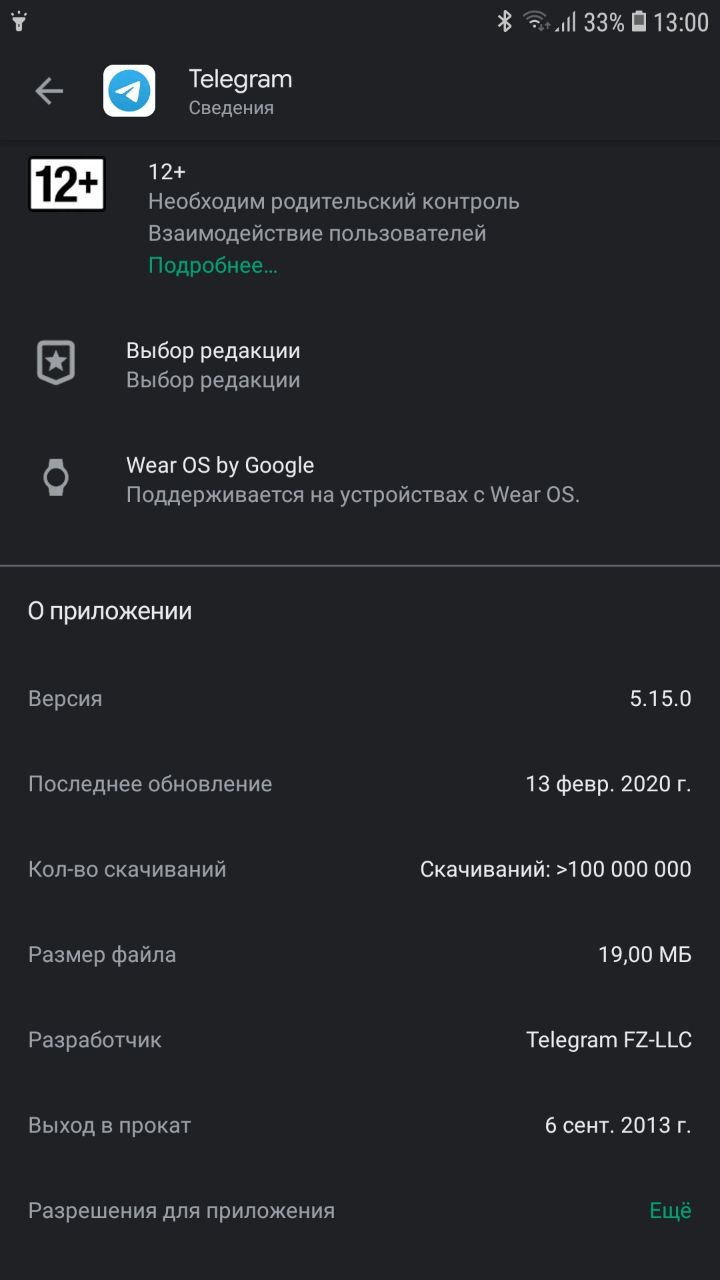Go back using the arrow icon
This screenshot has width=720, height=1280.
point(49,92)
